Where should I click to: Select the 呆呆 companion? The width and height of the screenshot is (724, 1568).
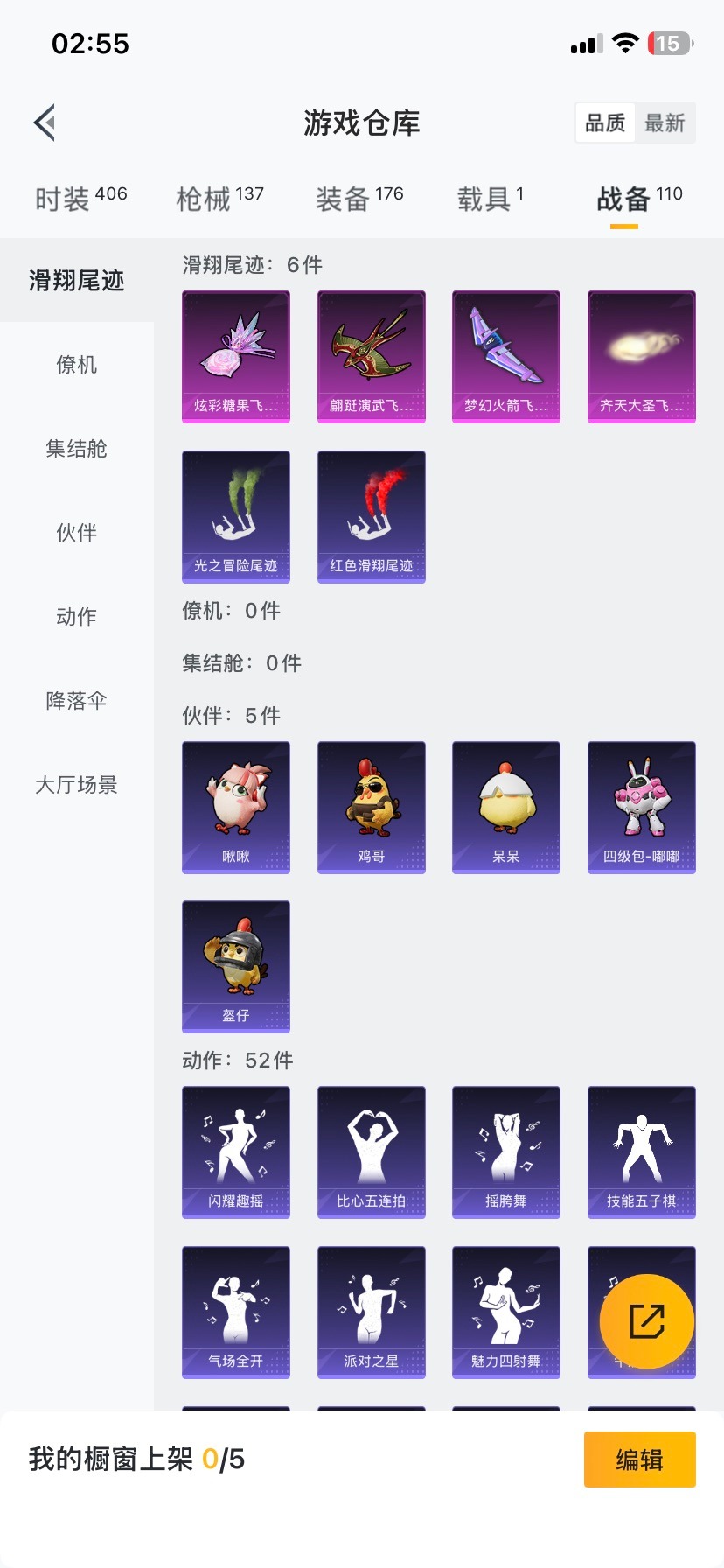pos(505,806)
